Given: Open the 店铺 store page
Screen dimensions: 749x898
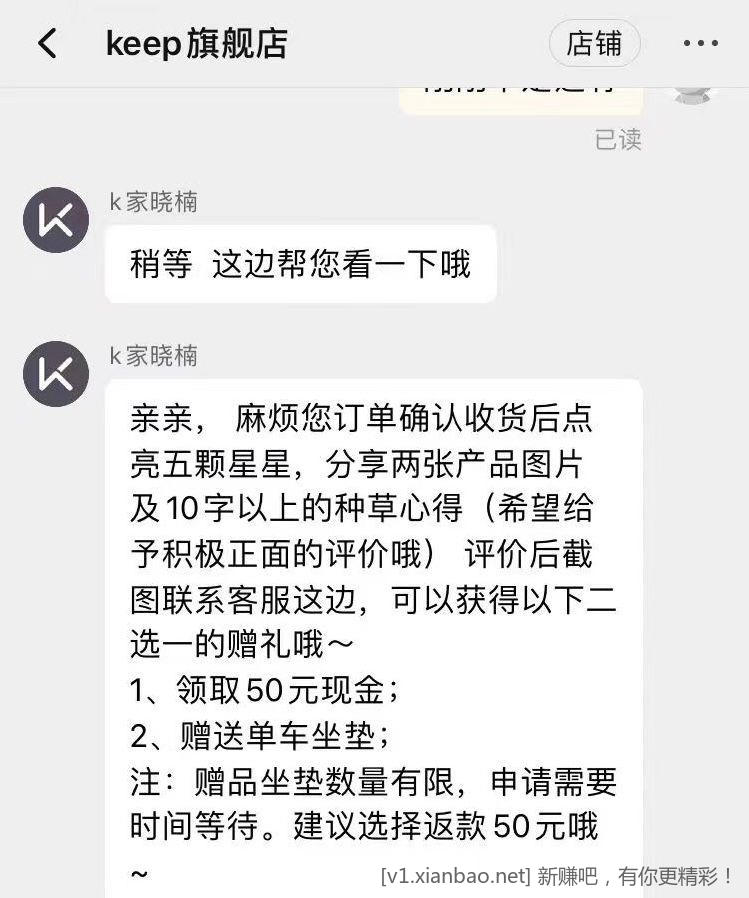Looking at the screenshot, I should pos(594,44).
